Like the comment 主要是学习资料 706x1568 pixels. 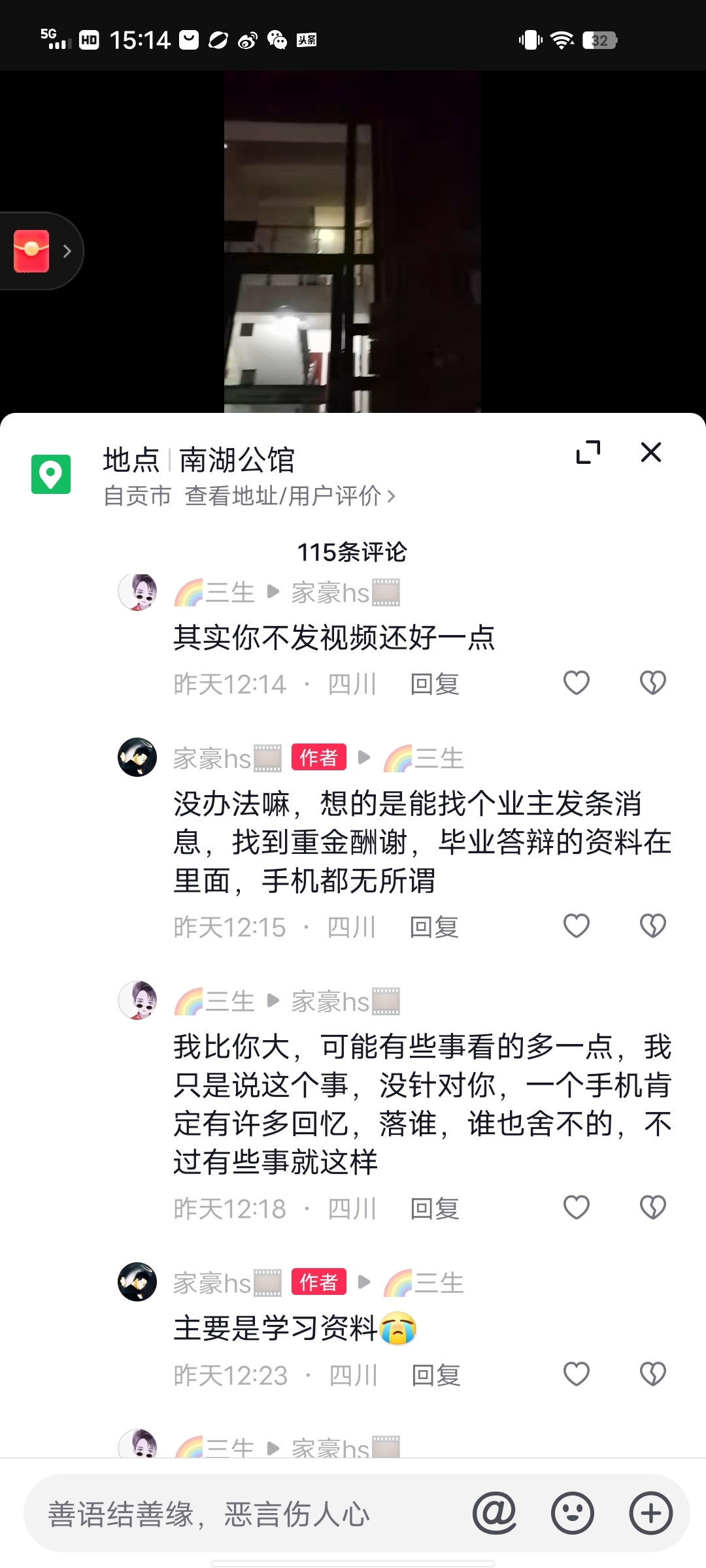(x=576, y=1374)
